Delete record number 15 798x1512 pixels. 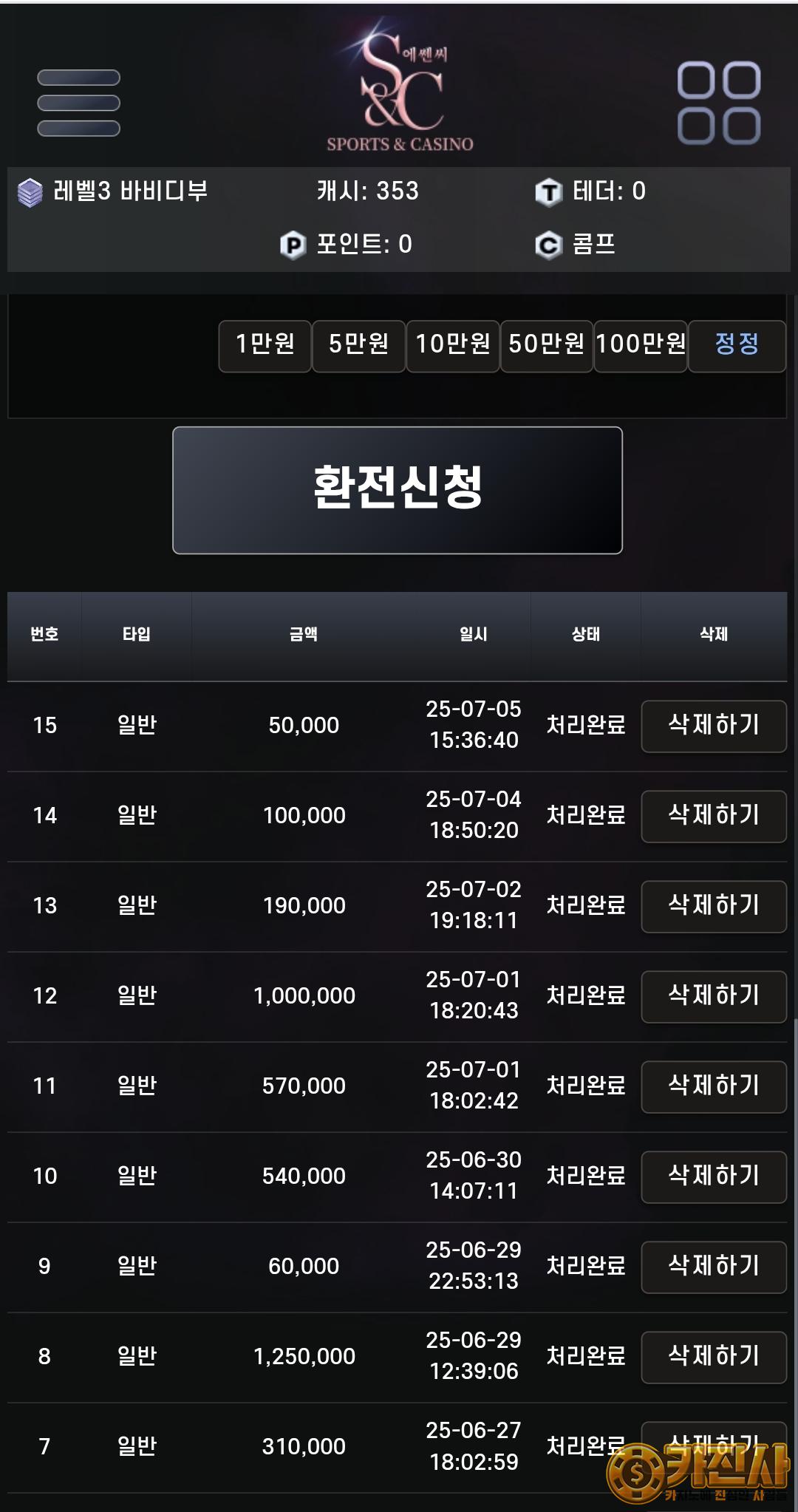point(714,726)
